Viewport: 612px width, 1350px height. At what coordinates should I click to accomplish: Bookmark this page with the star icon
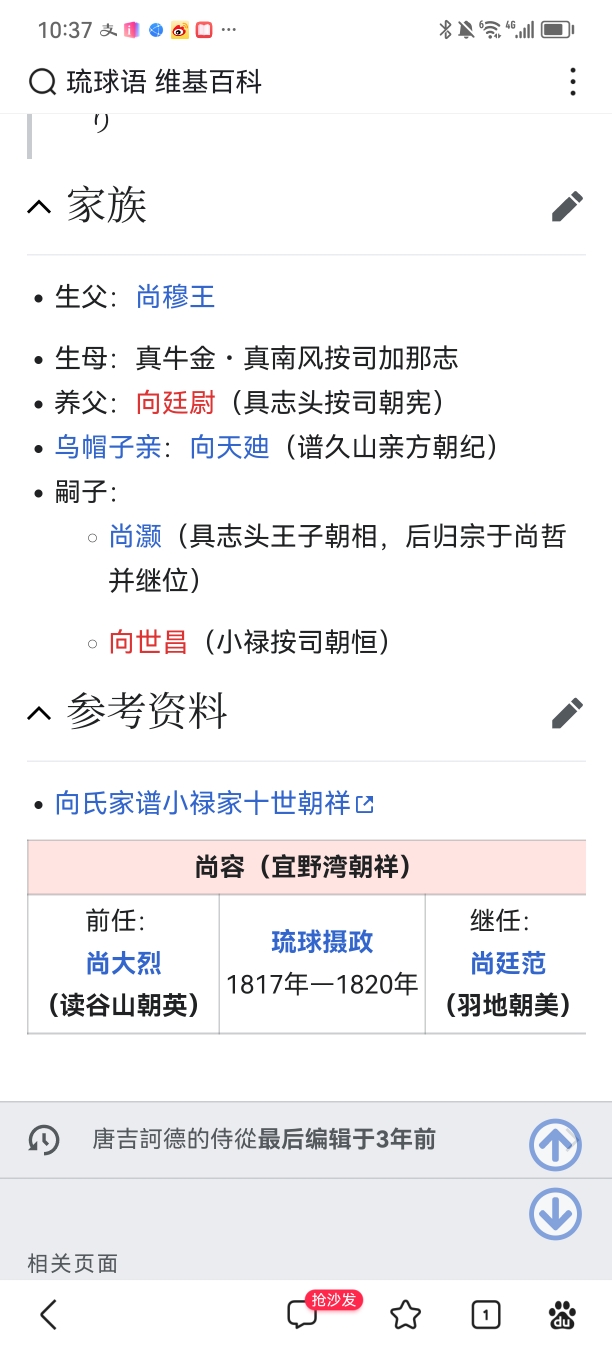pos(405,1314)
